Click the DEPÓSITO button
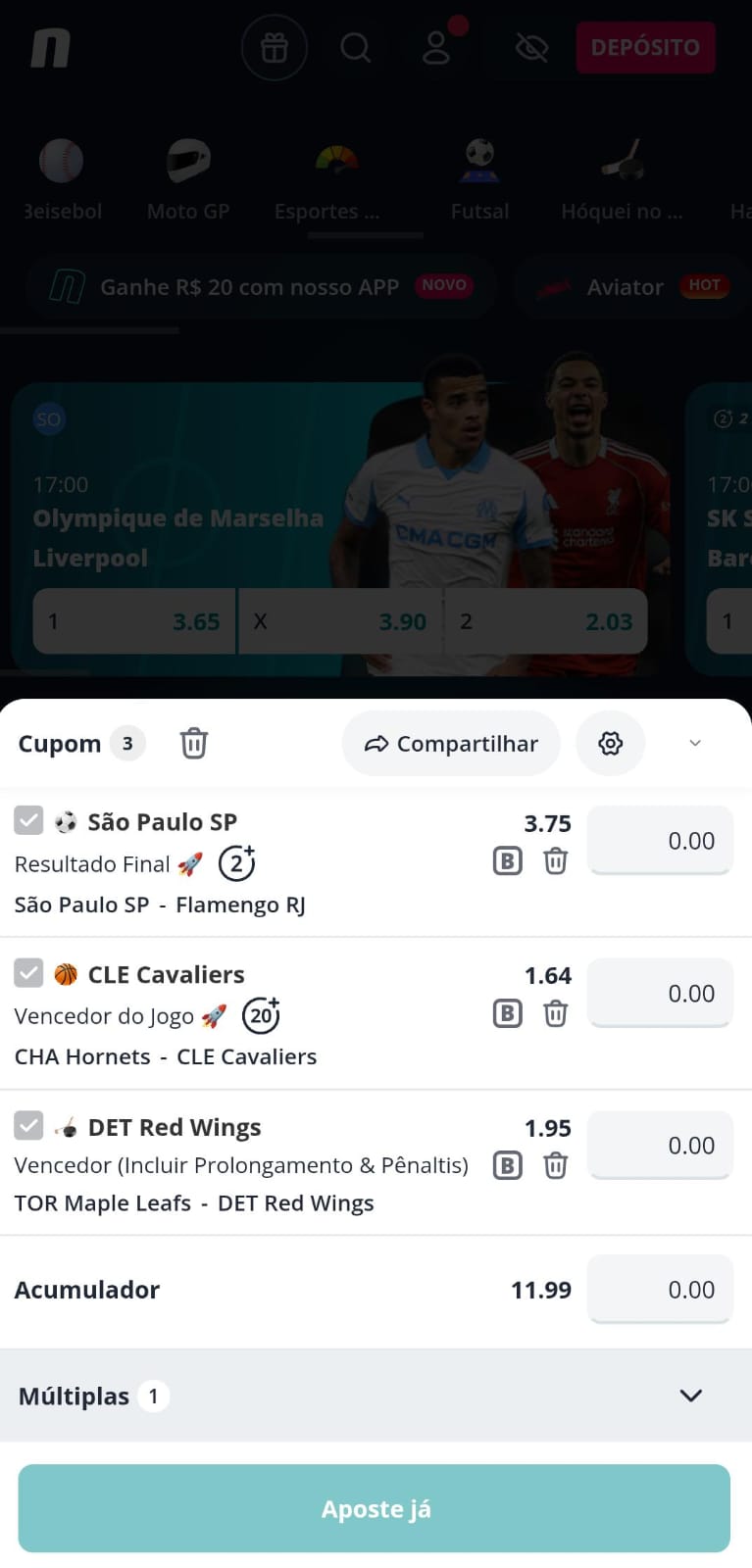 (x=645, y=46)
